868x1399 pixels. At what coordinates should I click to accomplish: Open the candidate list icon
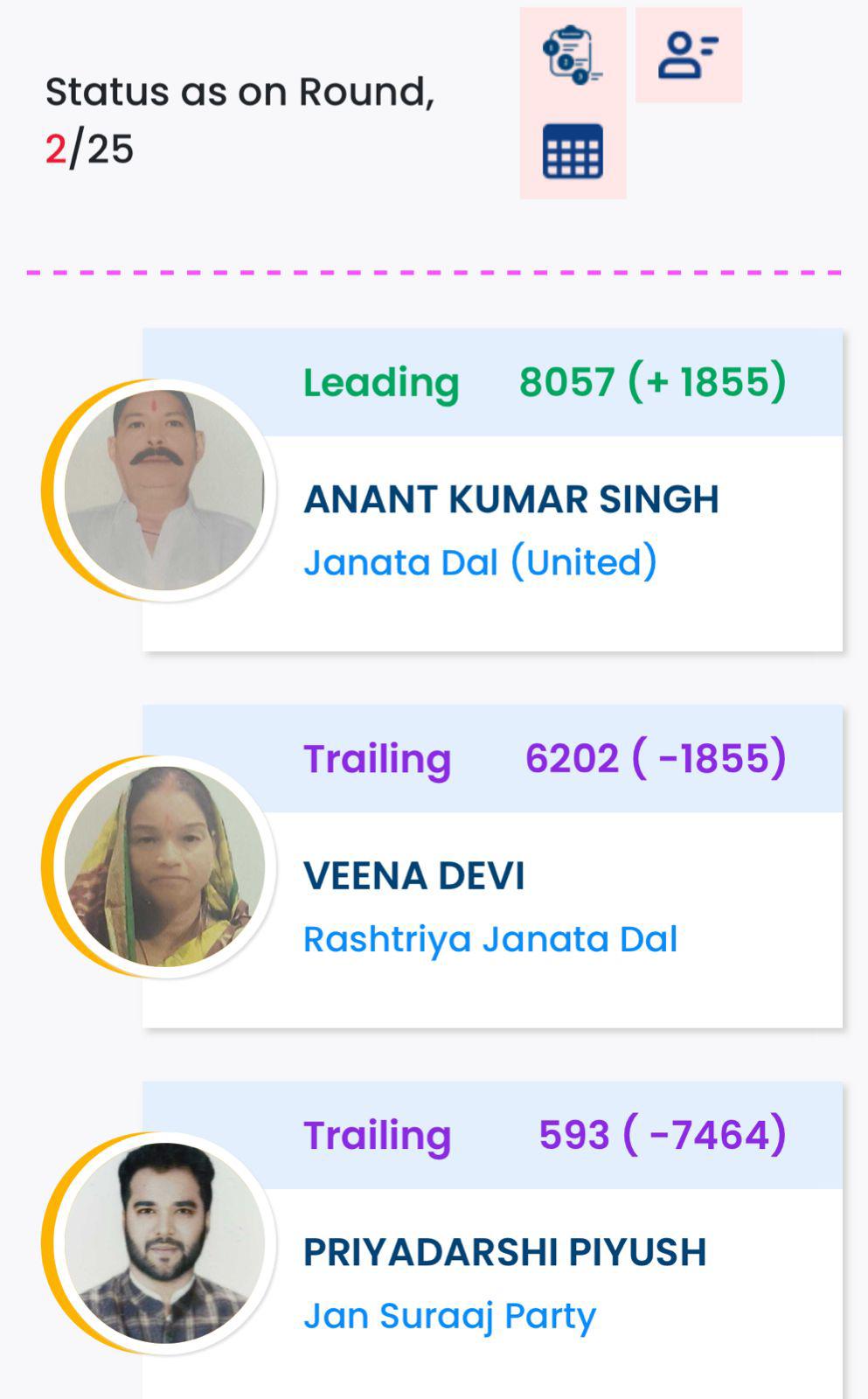pos(688,55)
